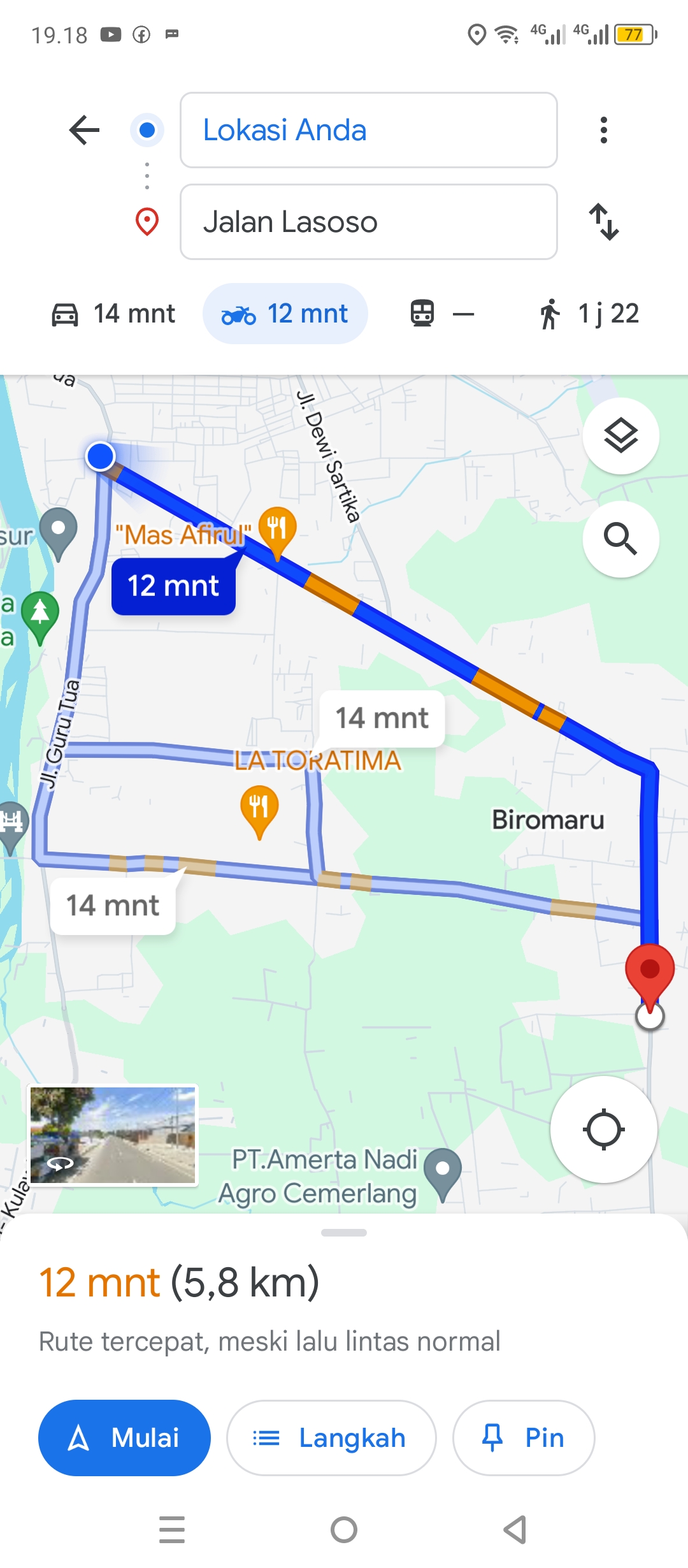
Task: View route steps with Langkah
Action: [x=331, y=1438]
